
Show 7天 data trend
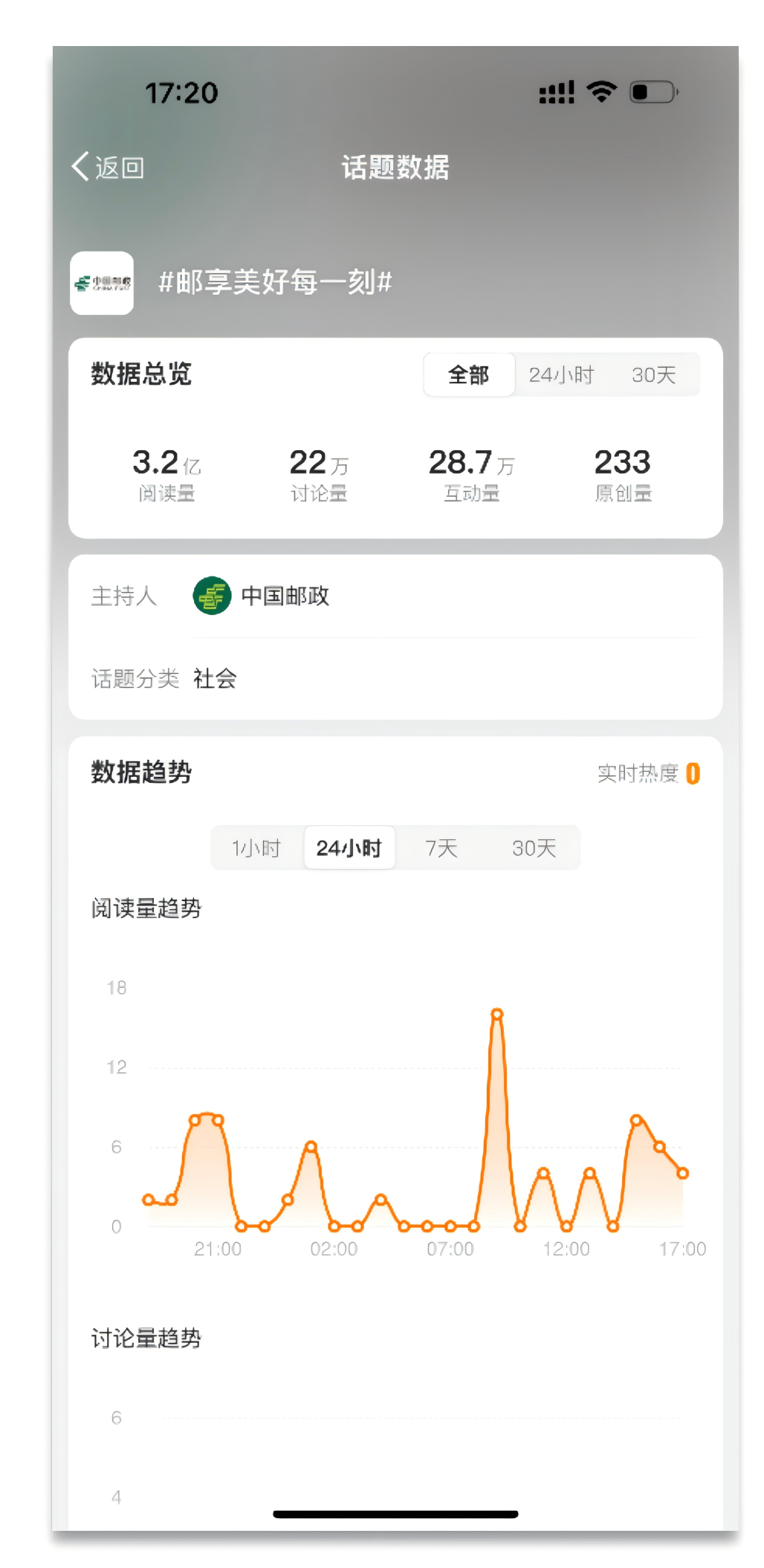441,848
